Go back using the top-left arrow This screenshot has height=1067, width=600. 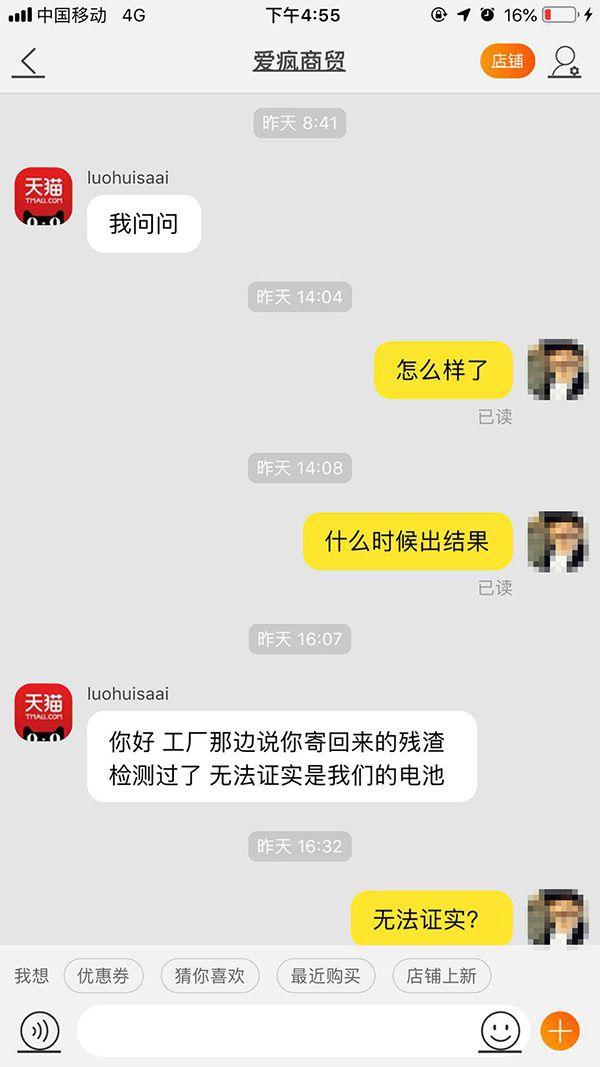click(x=29, y=62)
